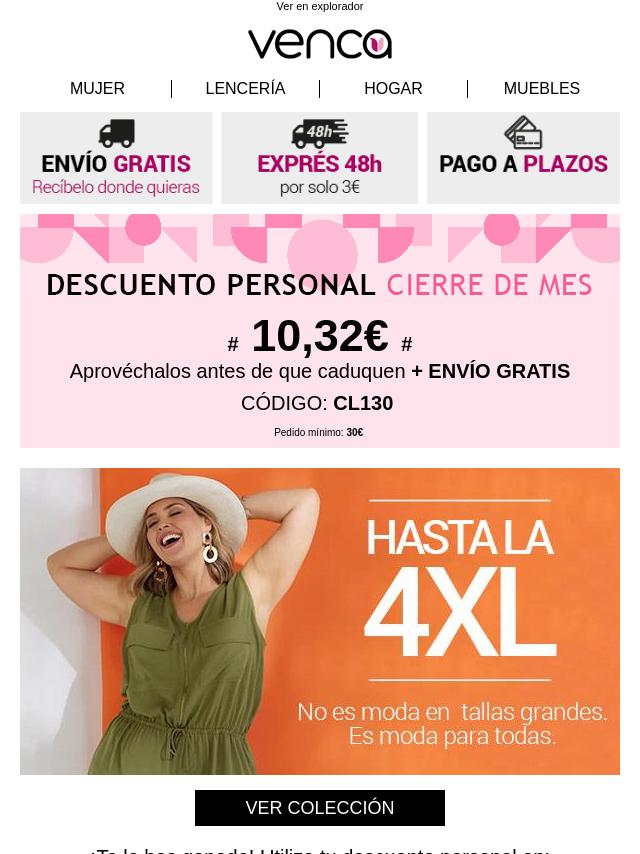Viewport: 640px width, 854px height.
Task: Open the Envío Gratis banner
Action: pyautogui.click(x=116, y=158)
